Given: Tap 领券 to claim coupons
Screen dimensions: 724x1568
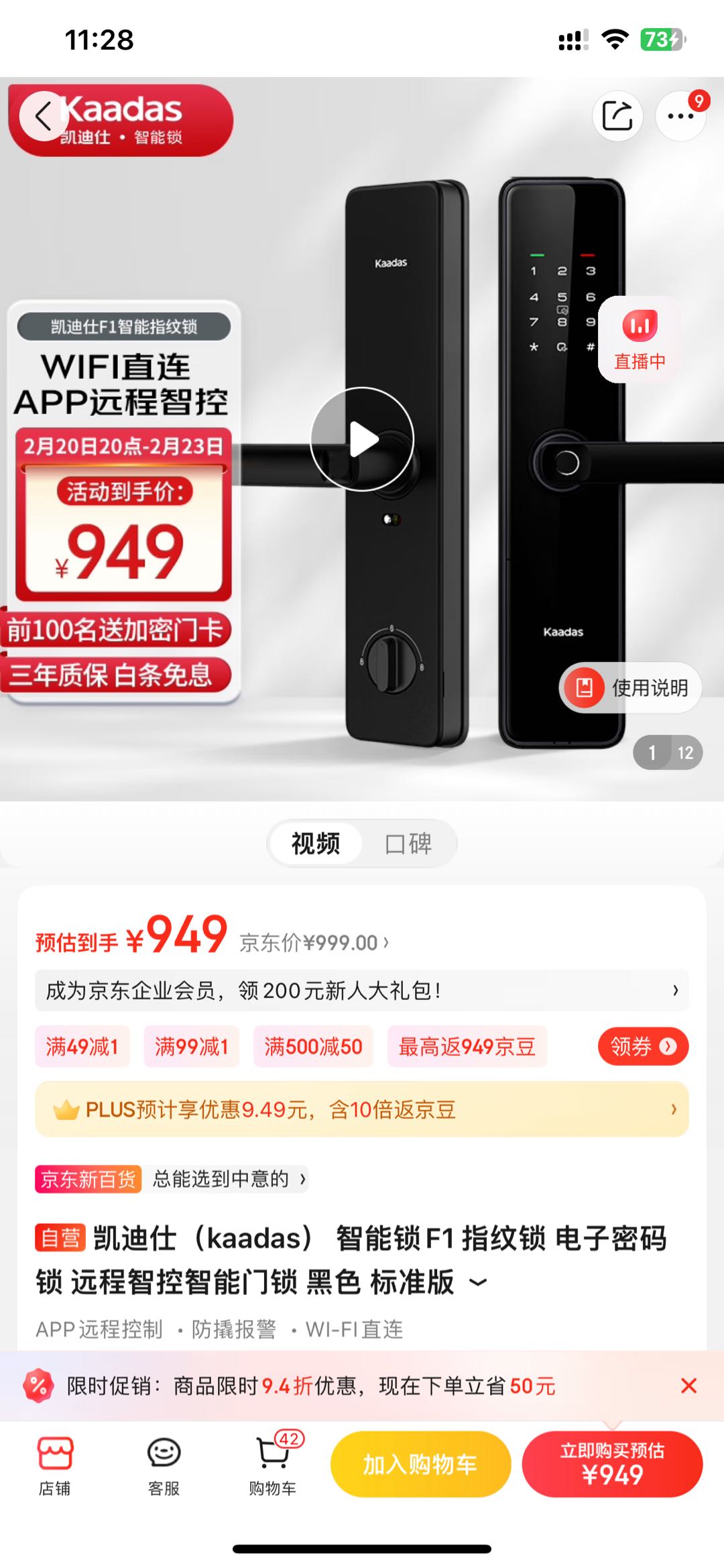Looking at the screenshot, I should [643, 1046].
